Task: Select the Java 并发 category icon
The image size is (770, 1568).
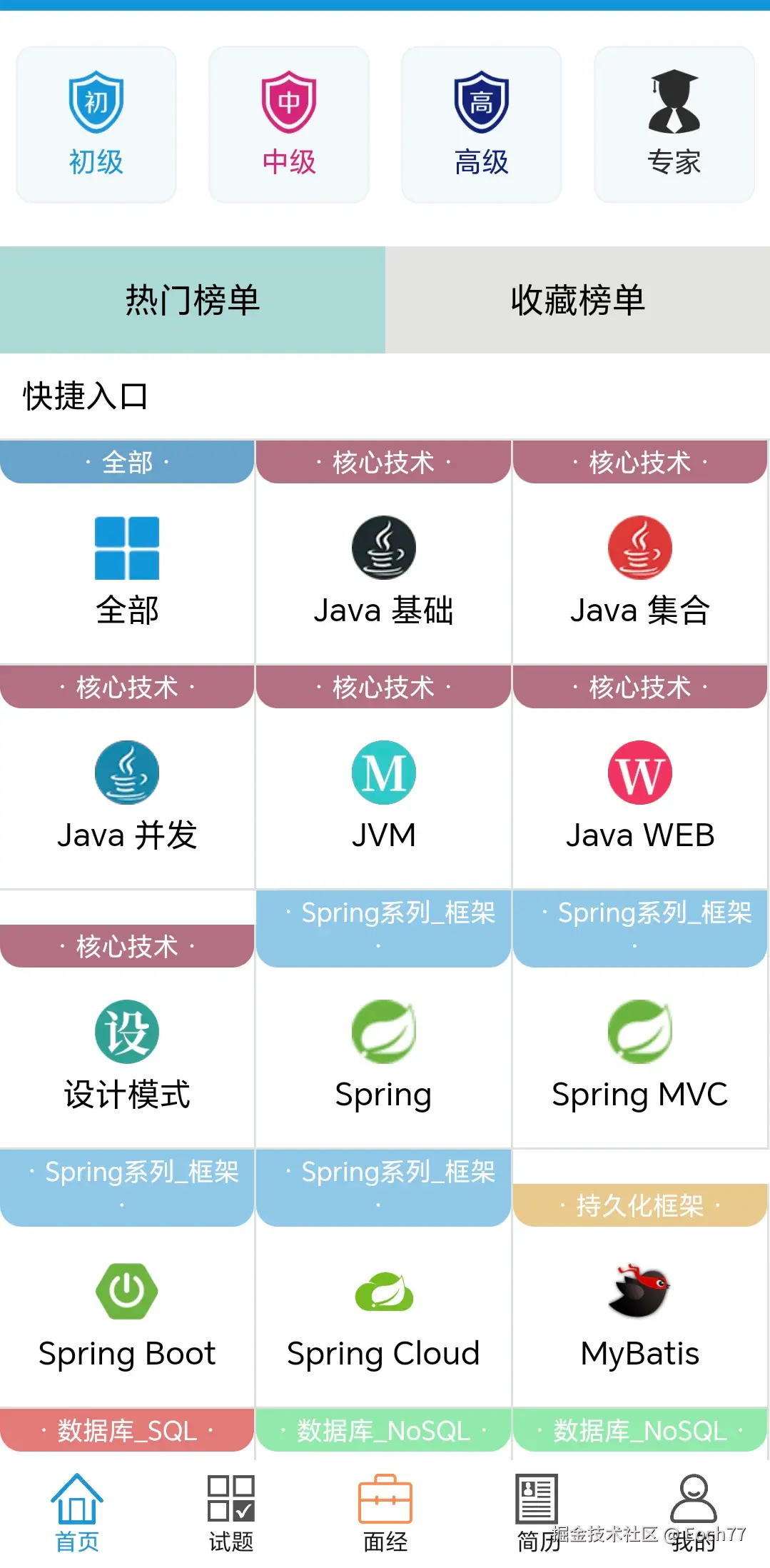Action: 126,773
